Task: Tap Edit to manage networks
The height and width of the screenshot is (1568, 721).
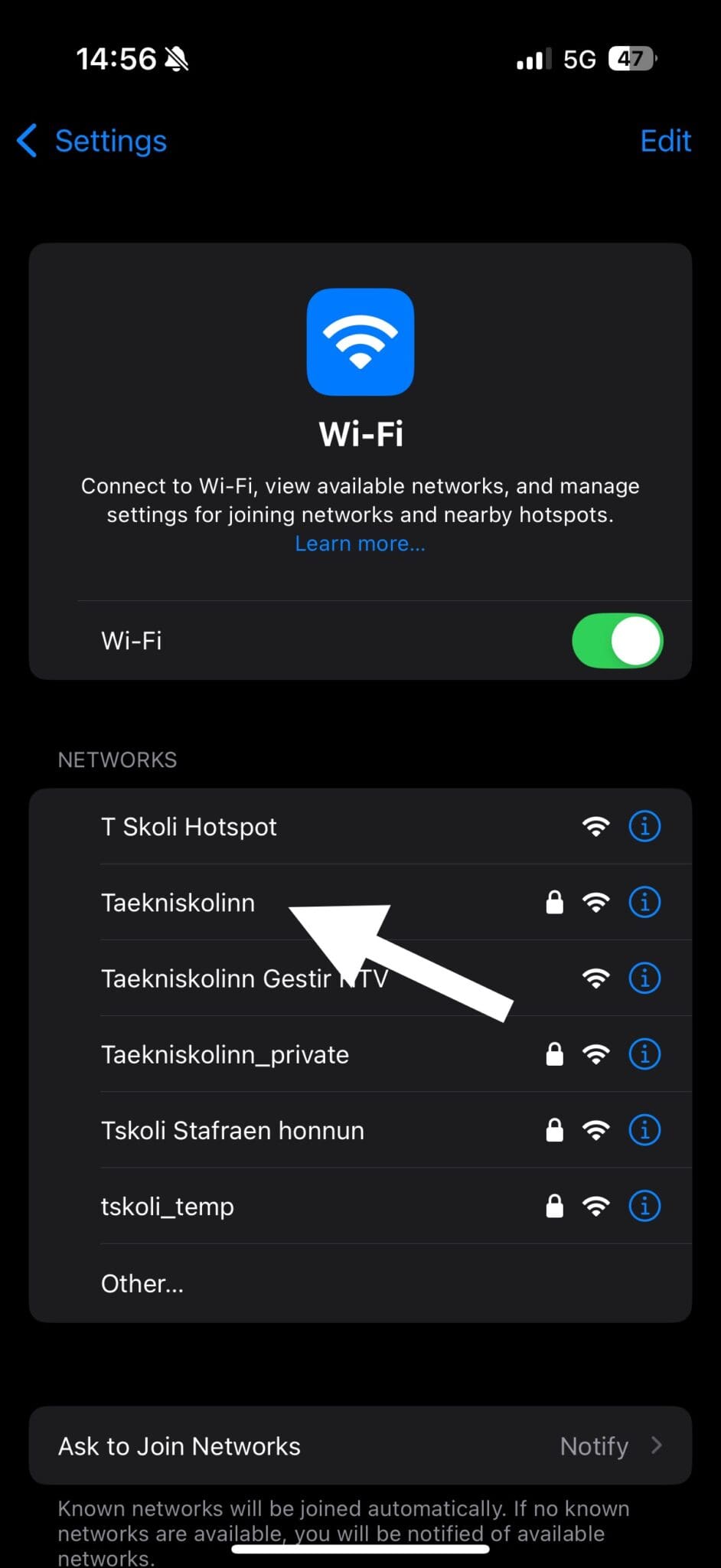Action: pos(664,142)
